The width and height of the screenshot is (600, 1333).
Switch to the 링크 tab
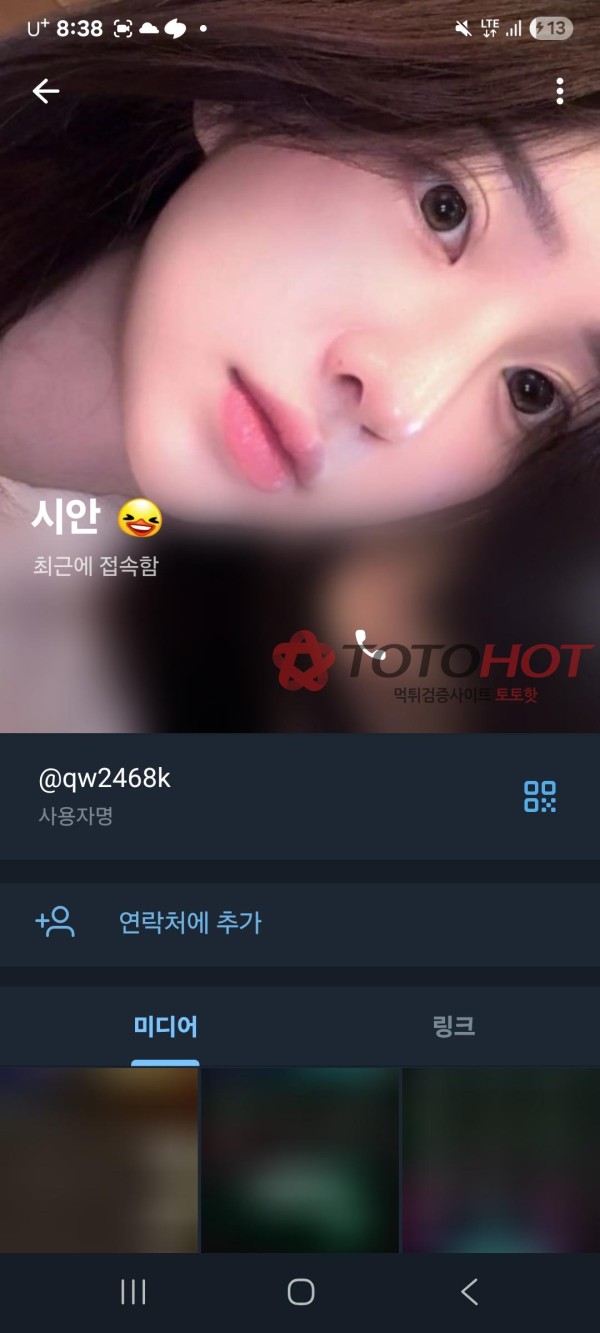(x=453, y=1026)
